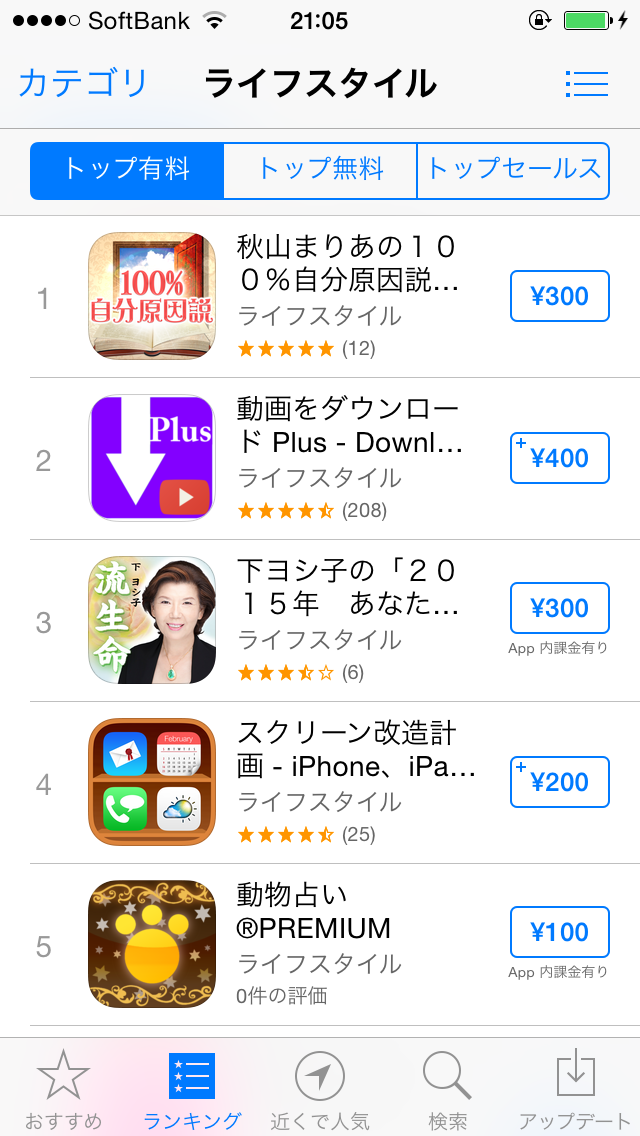Buy the 下ヨシ子 app for ¥300
640x1136 pixels.
pyautogui.click(x=560, y=608)
